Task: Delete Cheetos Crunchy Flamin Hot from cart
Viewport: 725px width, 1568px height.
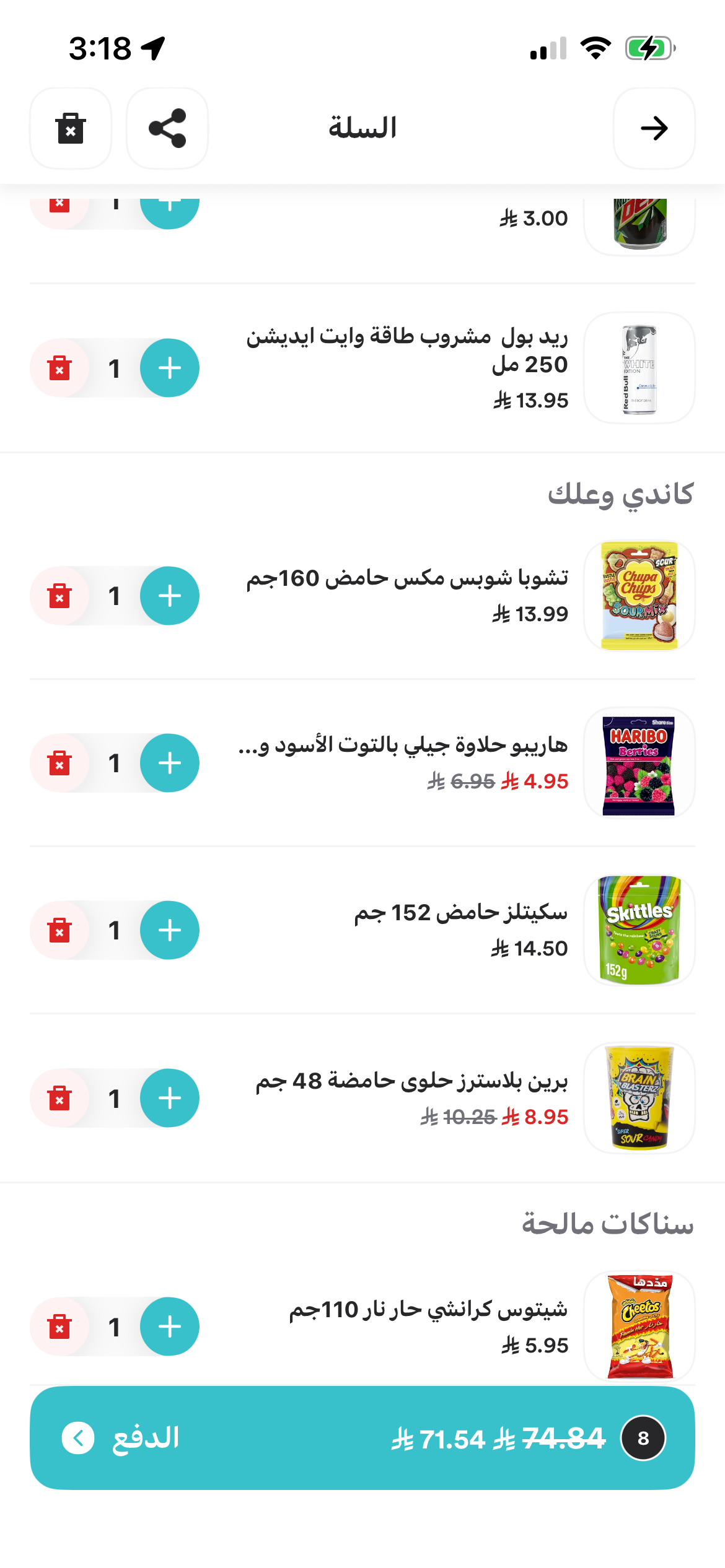Action: coord(59,1326)
